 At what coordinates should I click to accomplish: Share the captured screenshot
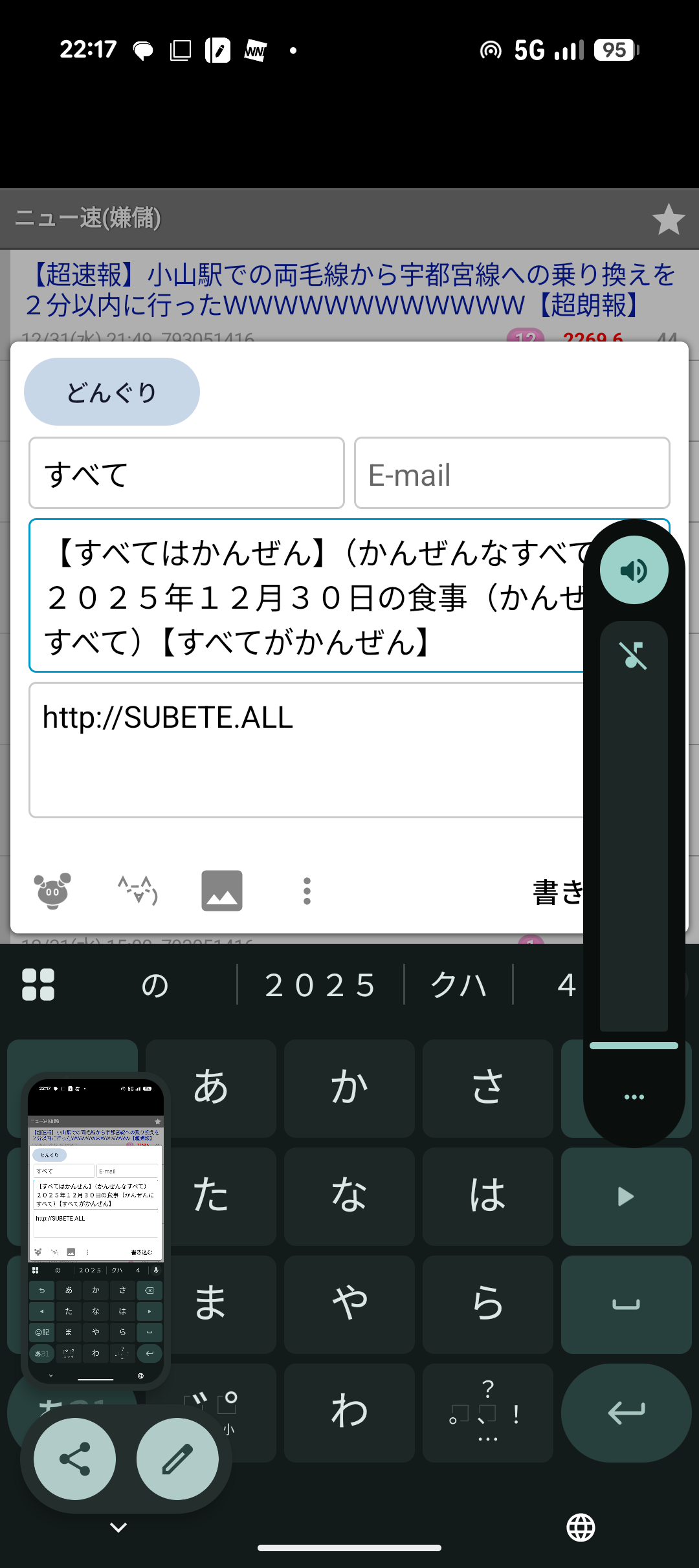pos(75,1459)
